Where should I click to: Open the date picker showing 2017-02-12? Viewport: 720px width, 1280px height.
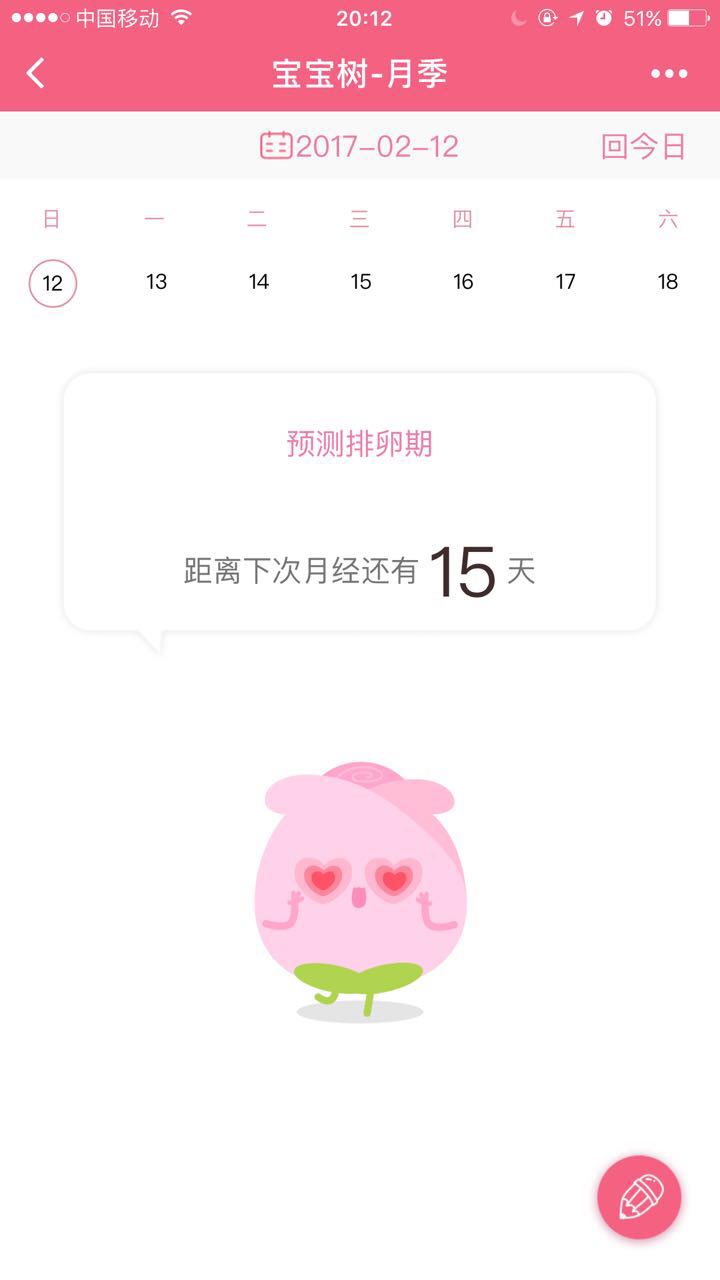point(359,146)
